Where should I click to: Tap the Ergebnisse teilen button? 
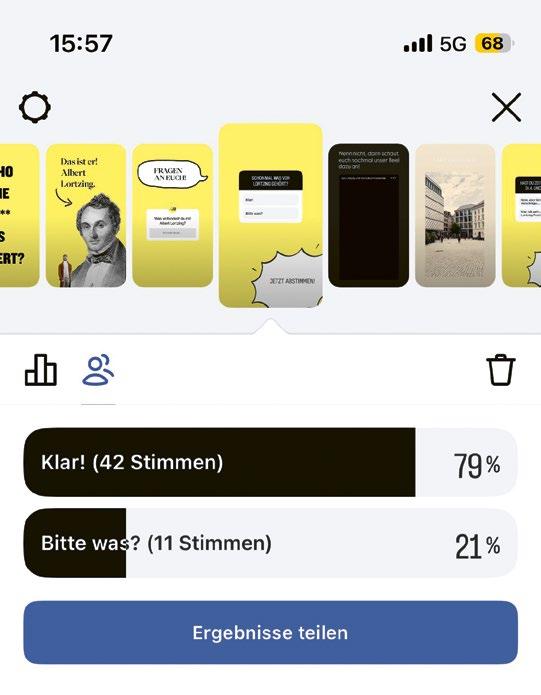tap(270, 633)
